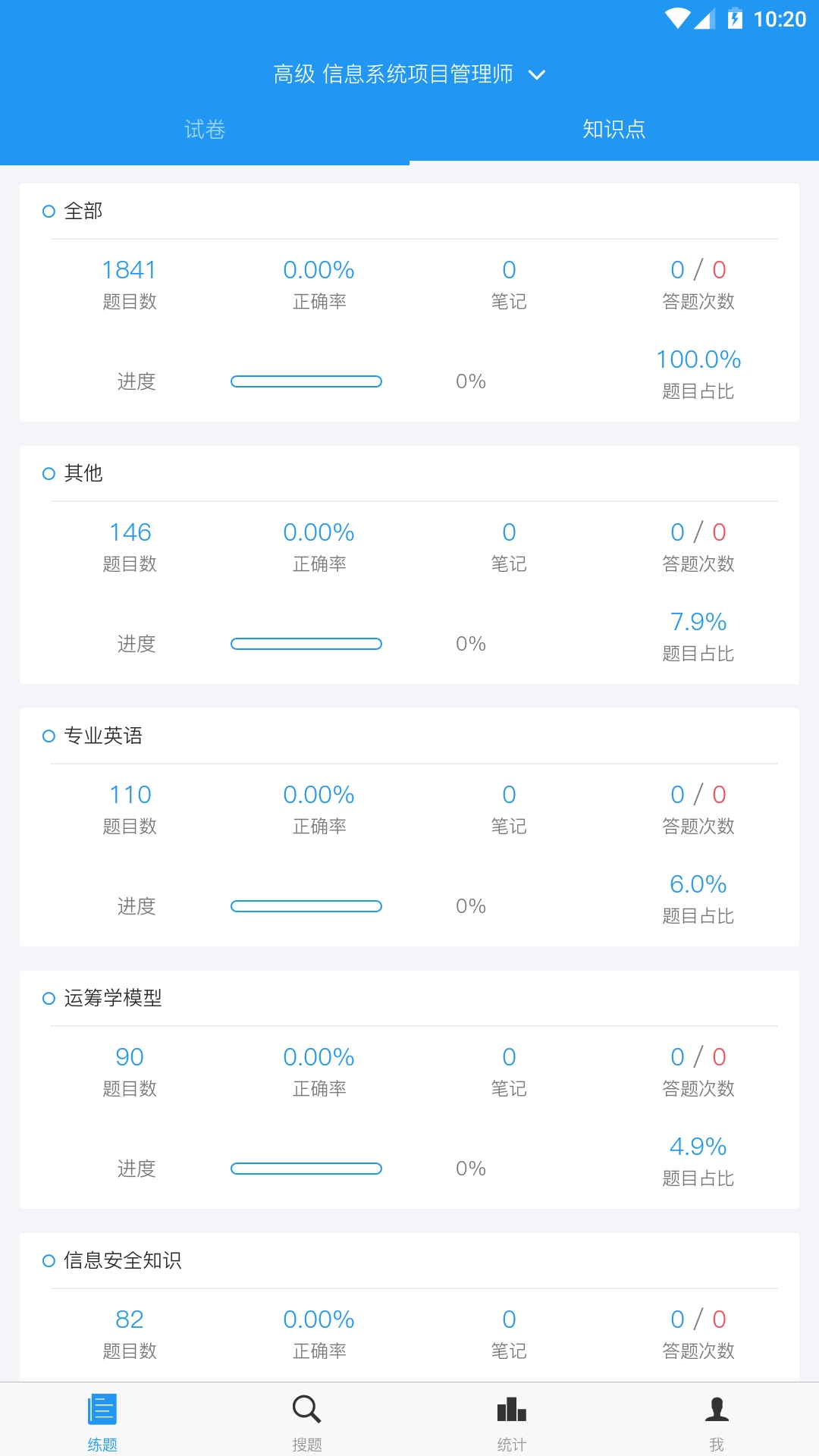Select the 其他 radio circle
The height and width of the screenshot is (1456, 819).
click(x=49, y=472)
